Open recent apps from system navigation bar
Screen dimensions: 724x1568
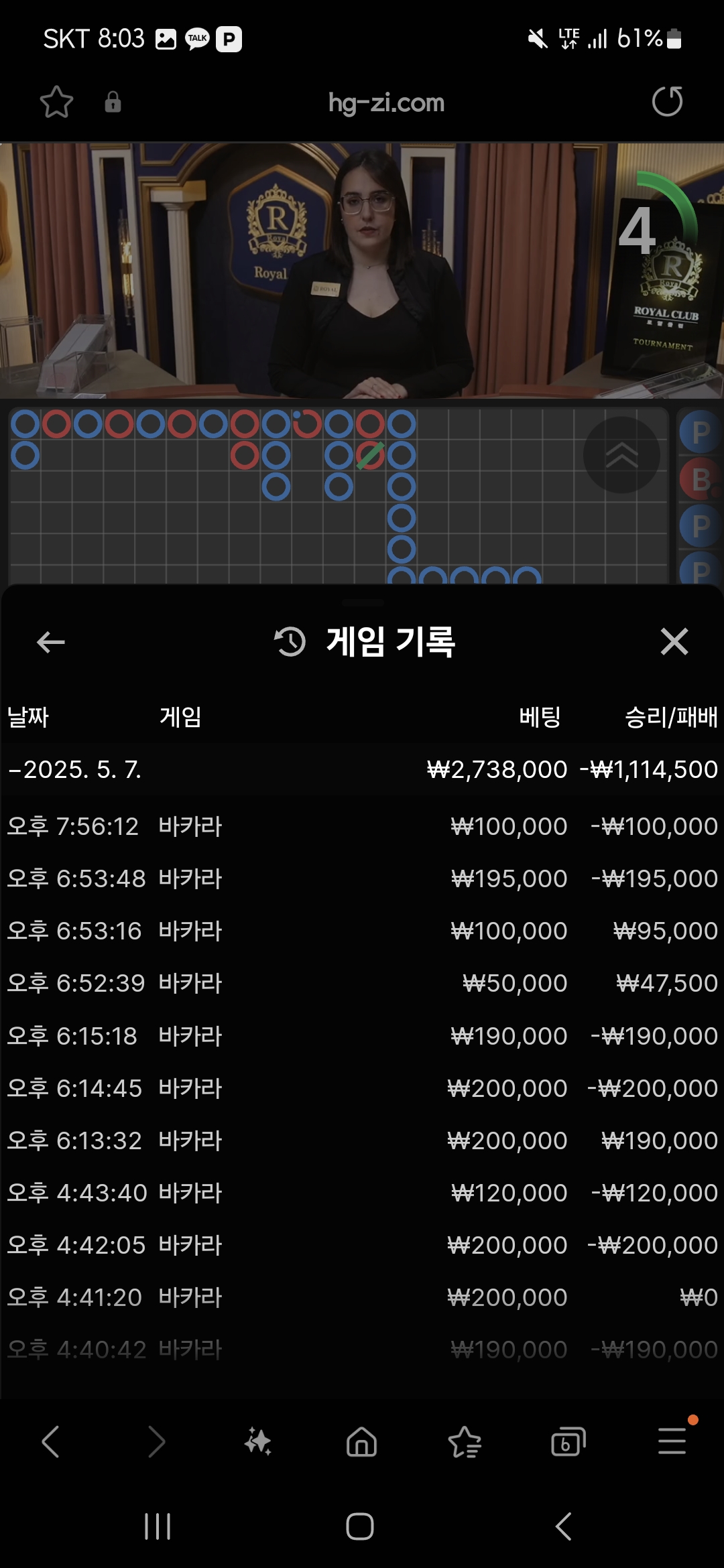tap(158, 1526)
